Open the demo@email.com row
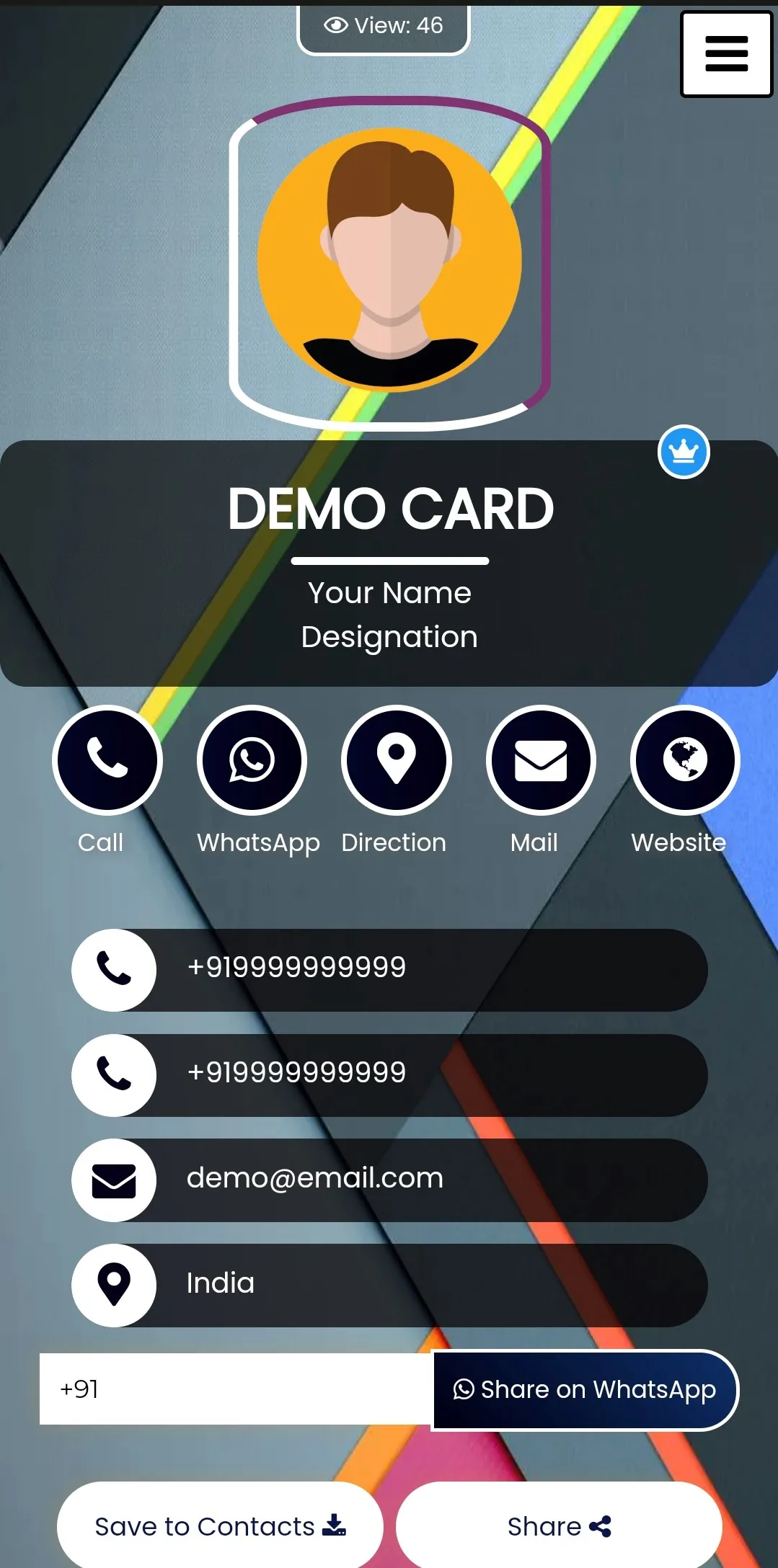Image resolution: width=778 pixels, height=1568 pixels. 389,1180
